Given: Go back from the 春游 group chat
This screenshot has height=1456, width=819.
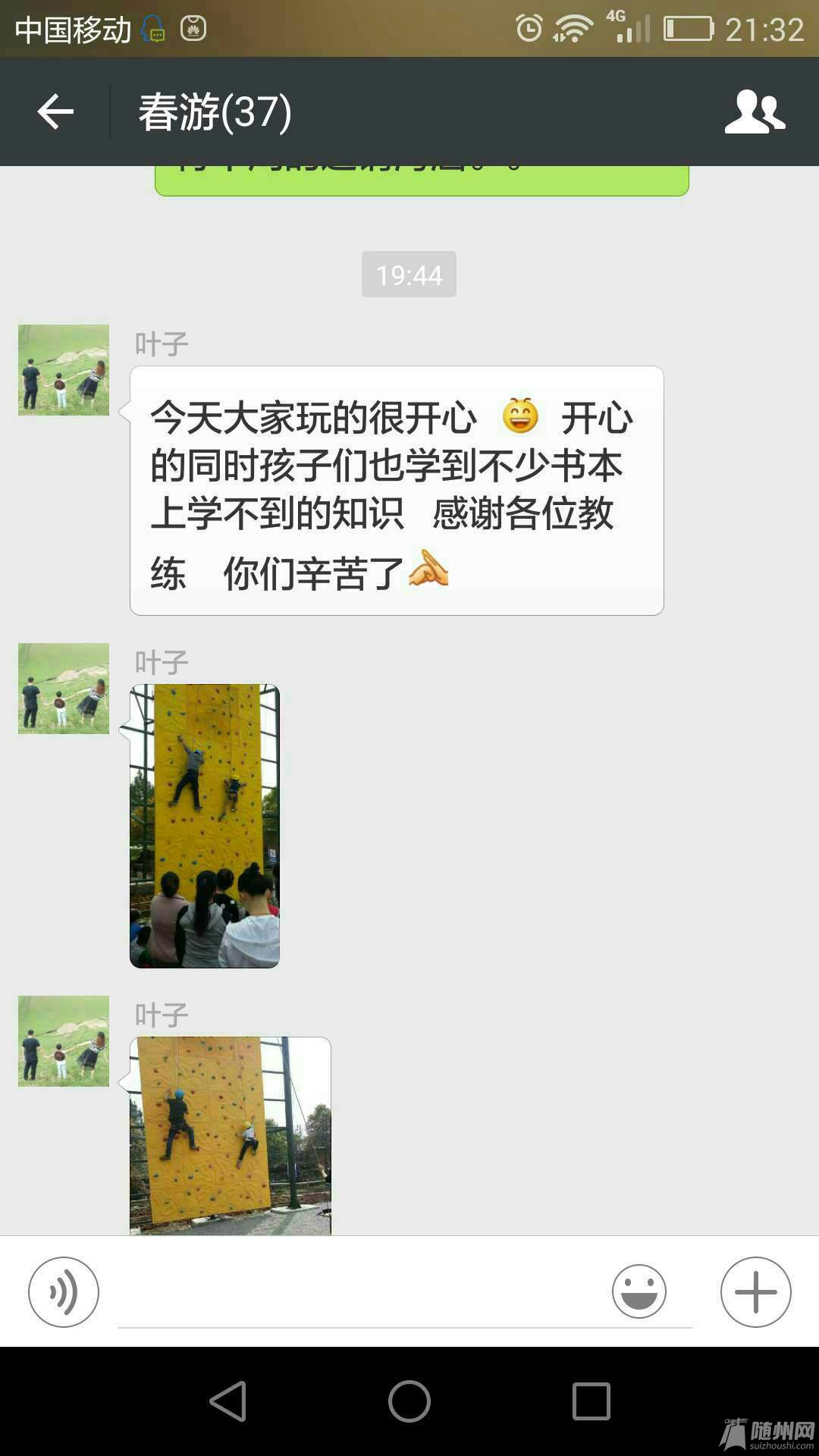Looking at the screenshot, I should pyautogui.click(x=55, y=112).
